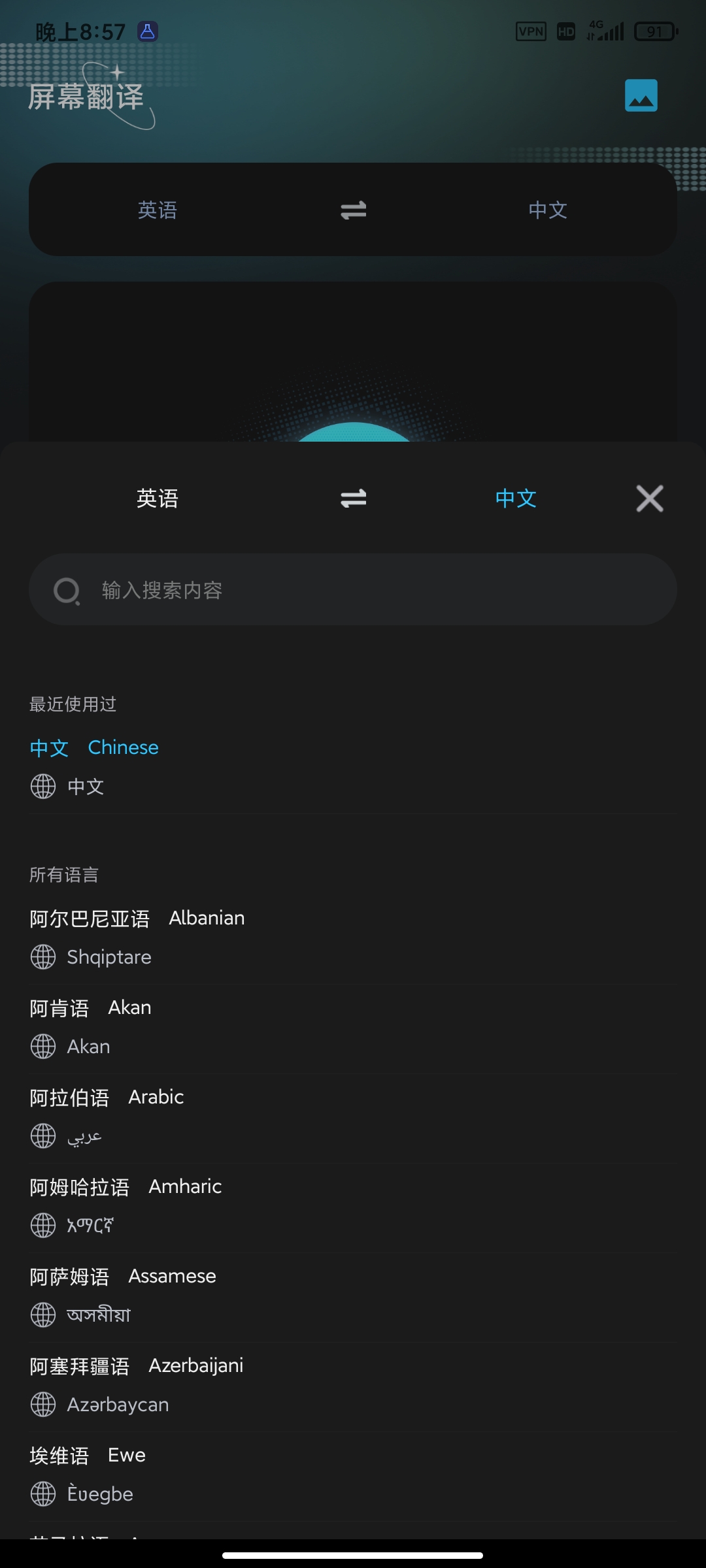Choose recently used 中文 Chinese
706x1568 pixels.
pos(95,766)
